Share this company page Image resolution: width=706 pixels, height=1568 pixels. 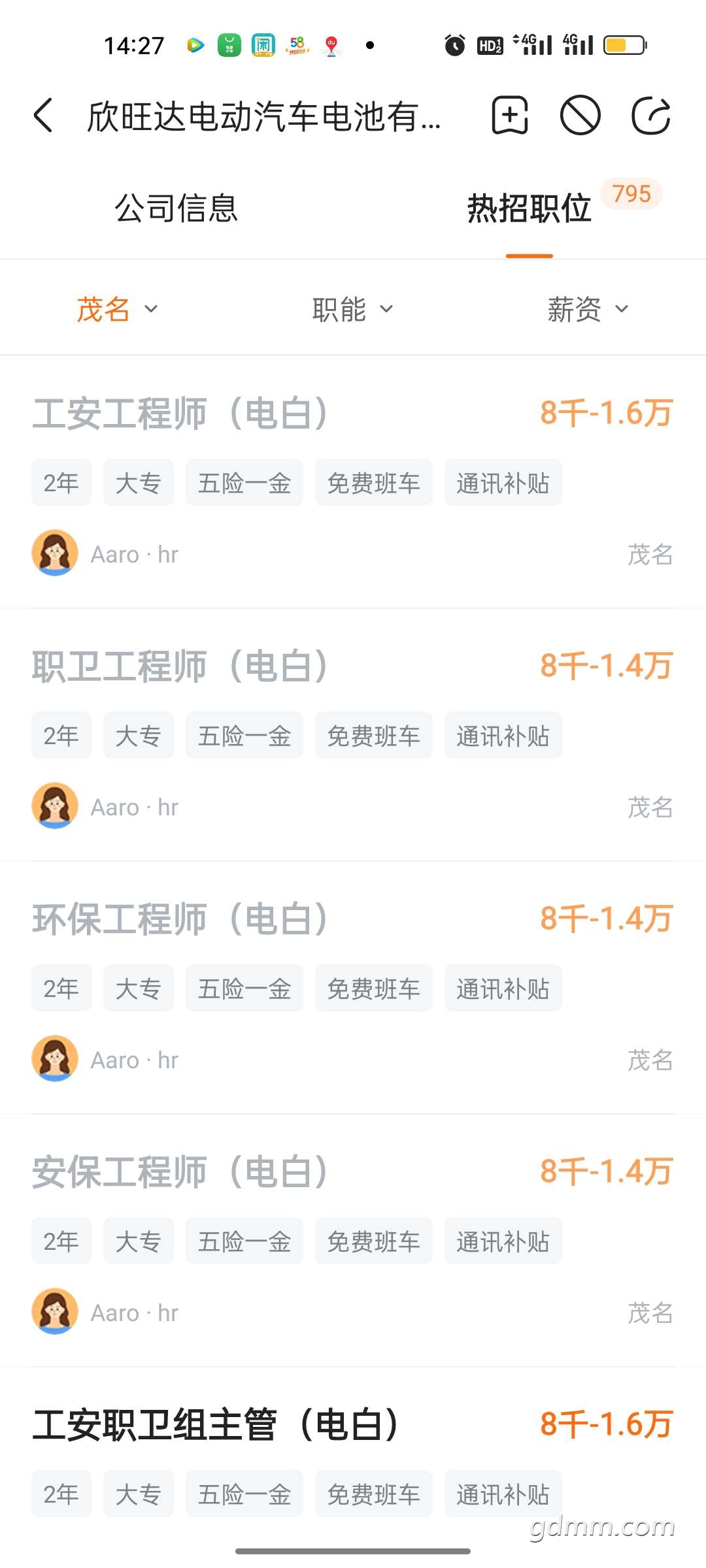coord(651,116)
